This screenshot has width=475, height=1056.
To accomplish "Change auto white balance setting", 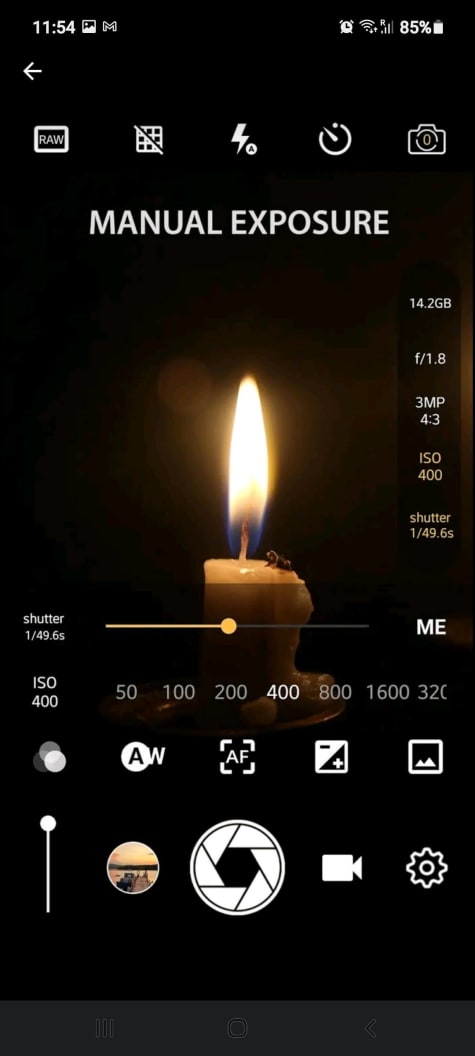I will point(143,756).
